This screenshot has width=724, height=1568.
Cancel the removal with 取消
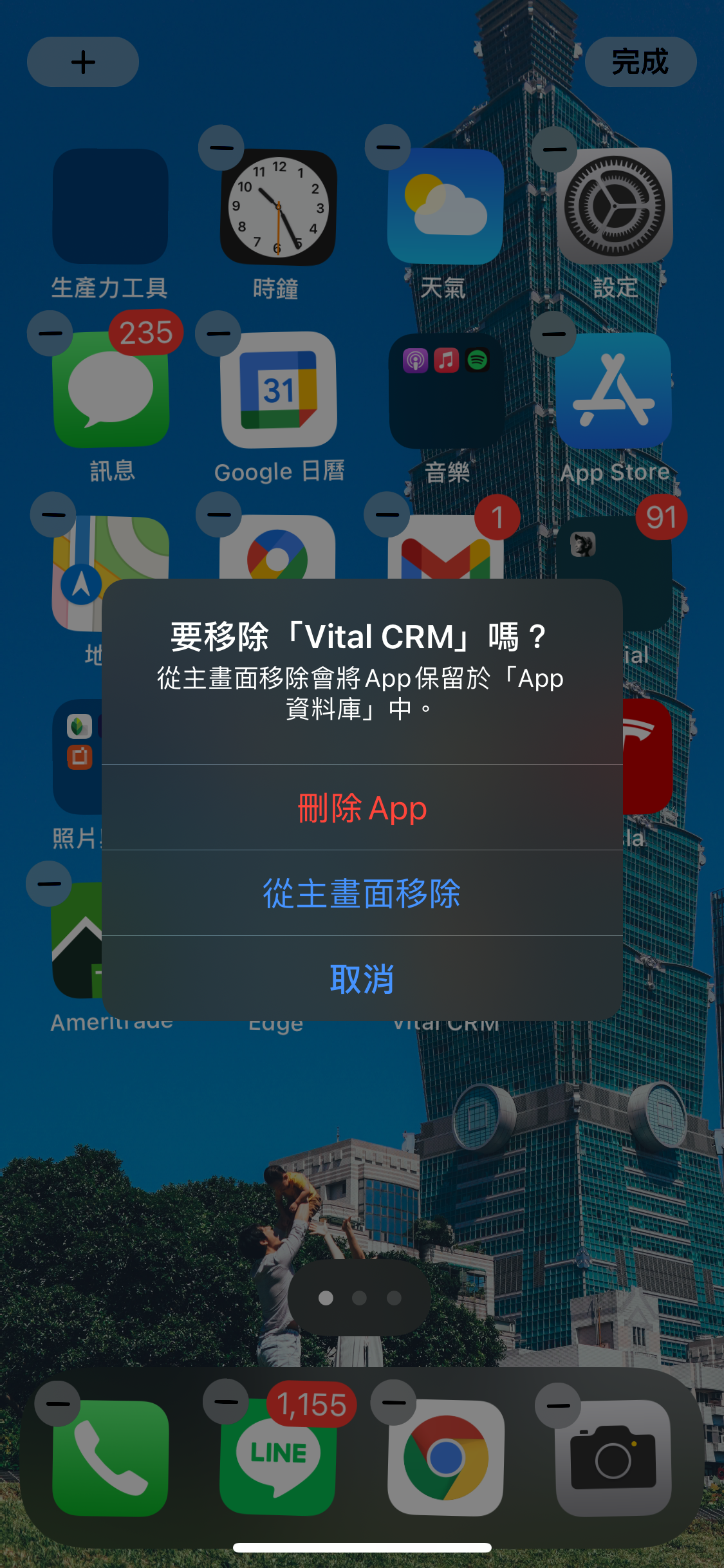[x=362, y=978]
